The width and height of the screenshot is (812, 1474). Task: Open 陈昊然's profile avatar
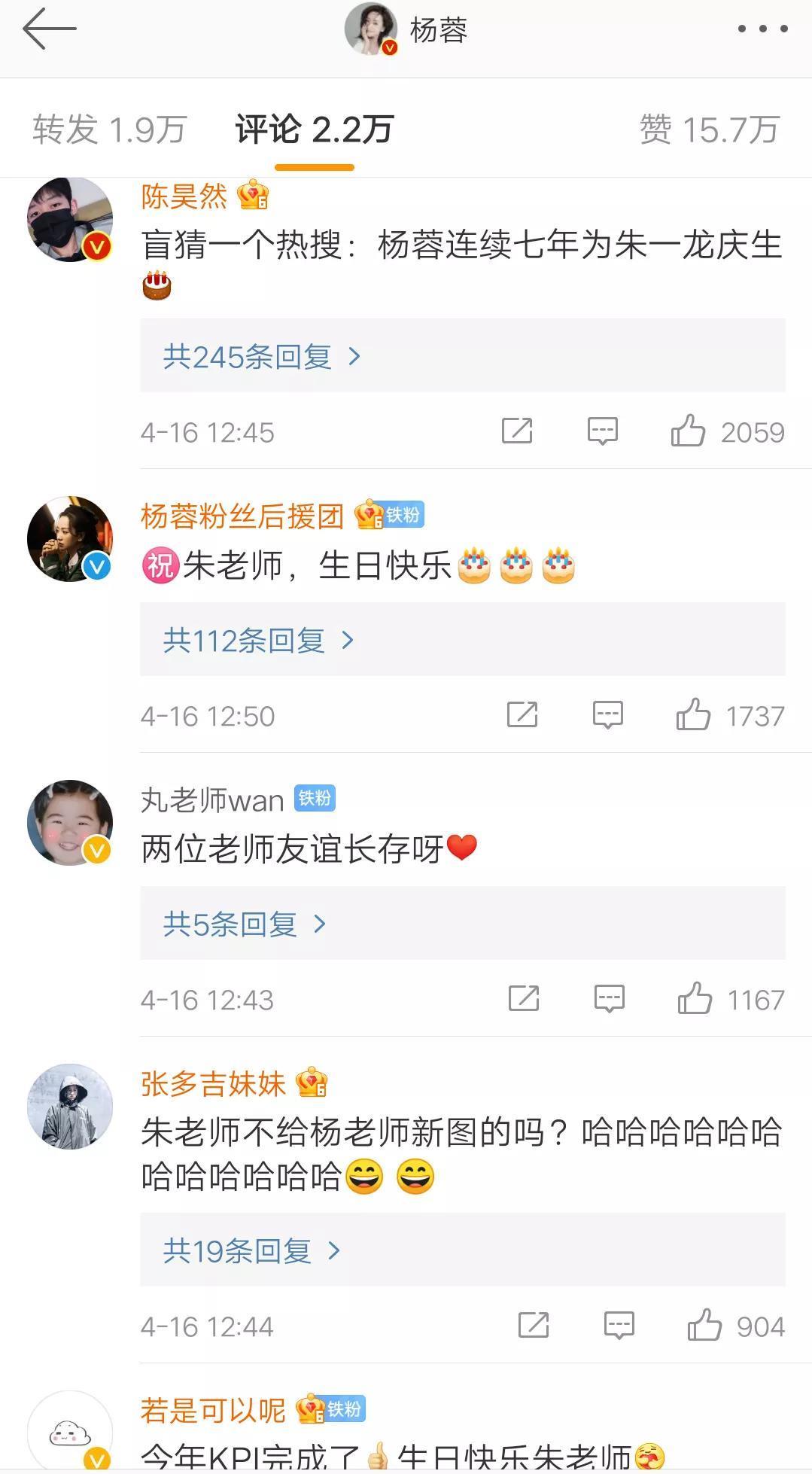70,219
